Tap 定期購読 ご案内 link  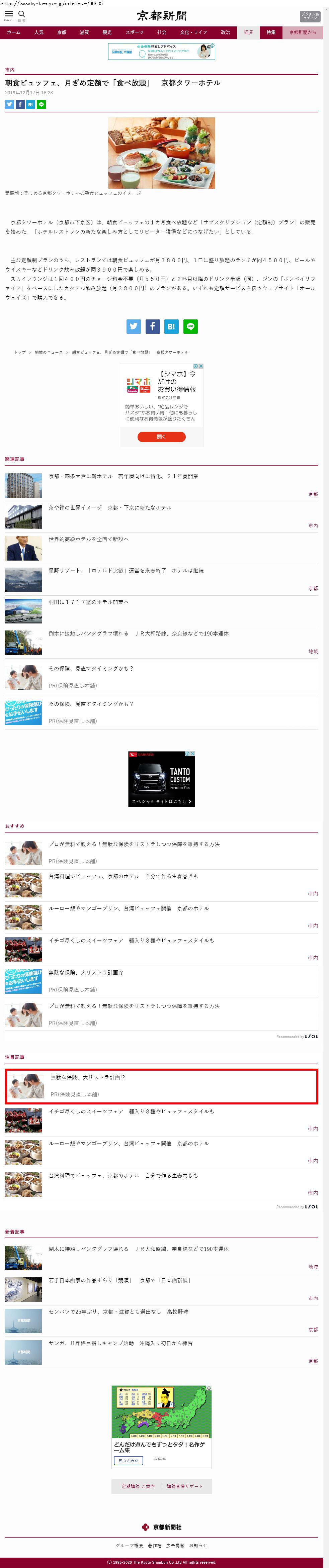click(x=138, y=1486)
